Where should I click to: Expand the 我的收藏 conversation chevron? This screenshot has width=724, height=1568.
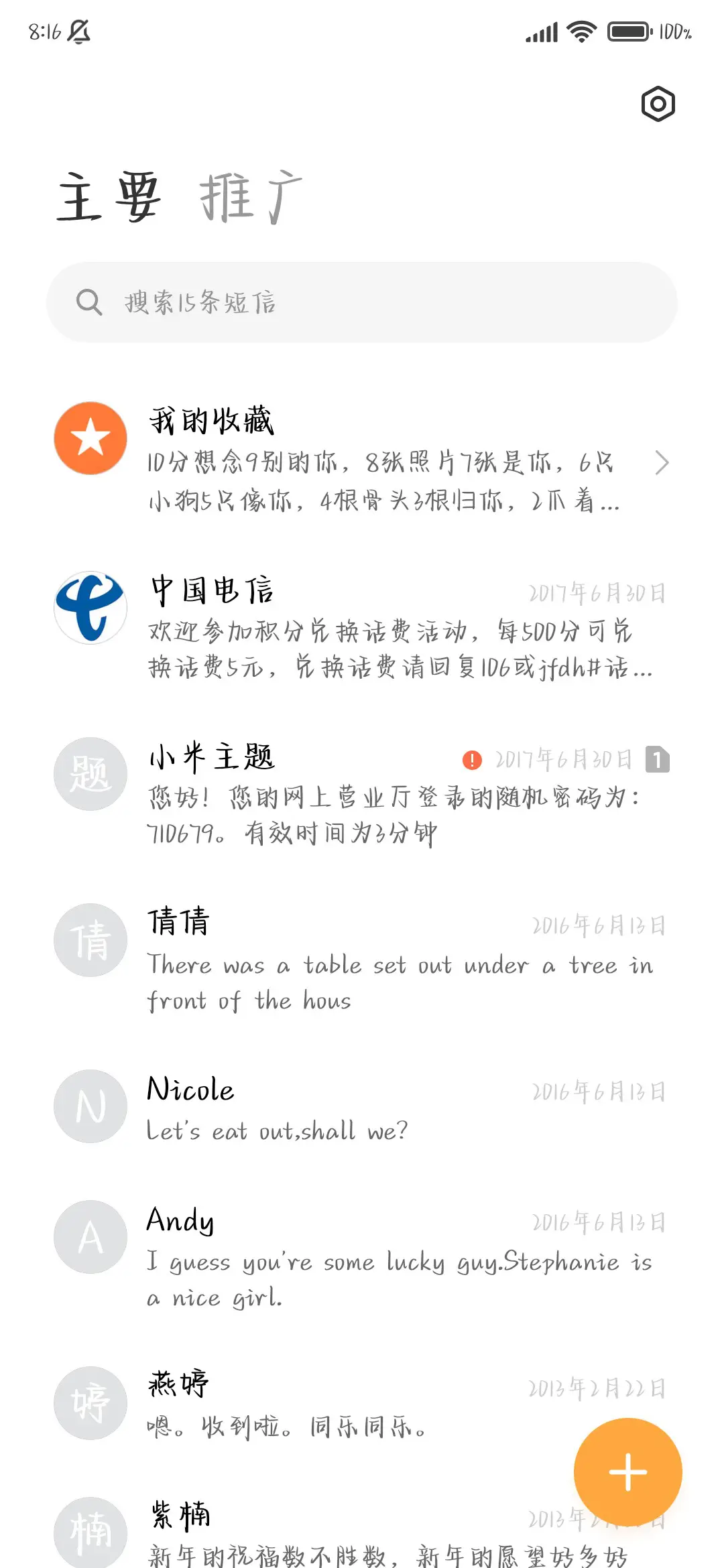pyautogui.click(x=662, y=463)
